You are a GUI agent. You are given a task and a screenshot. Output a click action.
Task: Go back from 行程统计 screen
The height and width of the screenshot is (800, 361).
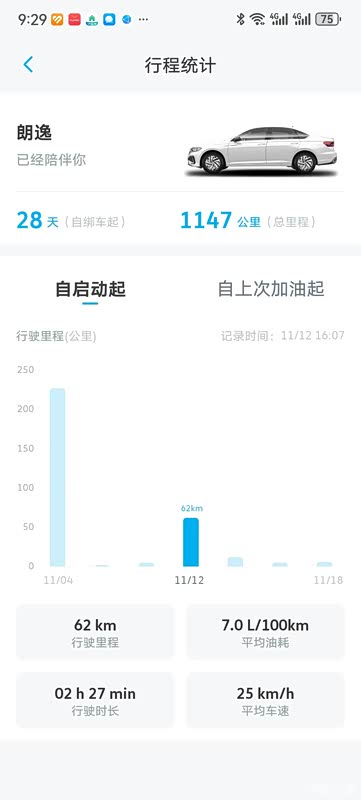click(28, 65)
